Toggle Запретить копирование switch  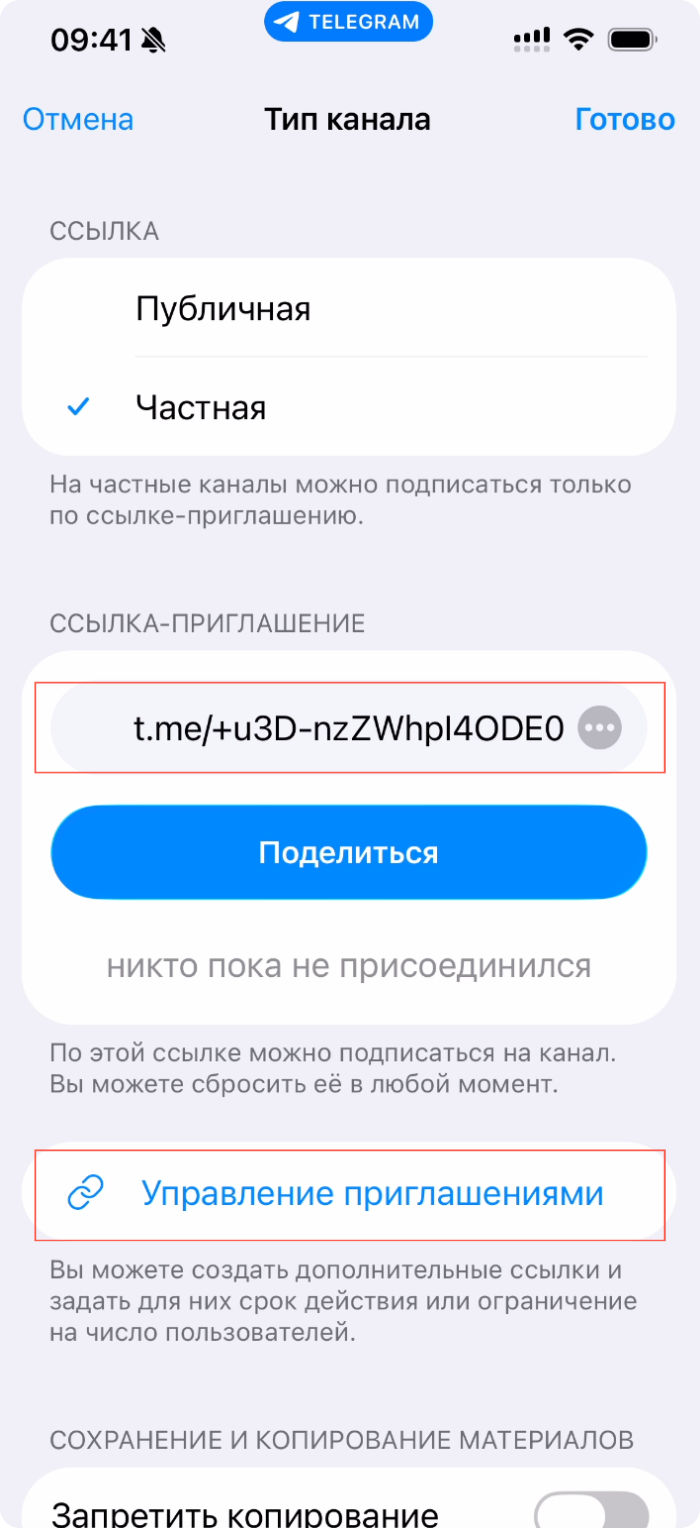(592, 1510)
